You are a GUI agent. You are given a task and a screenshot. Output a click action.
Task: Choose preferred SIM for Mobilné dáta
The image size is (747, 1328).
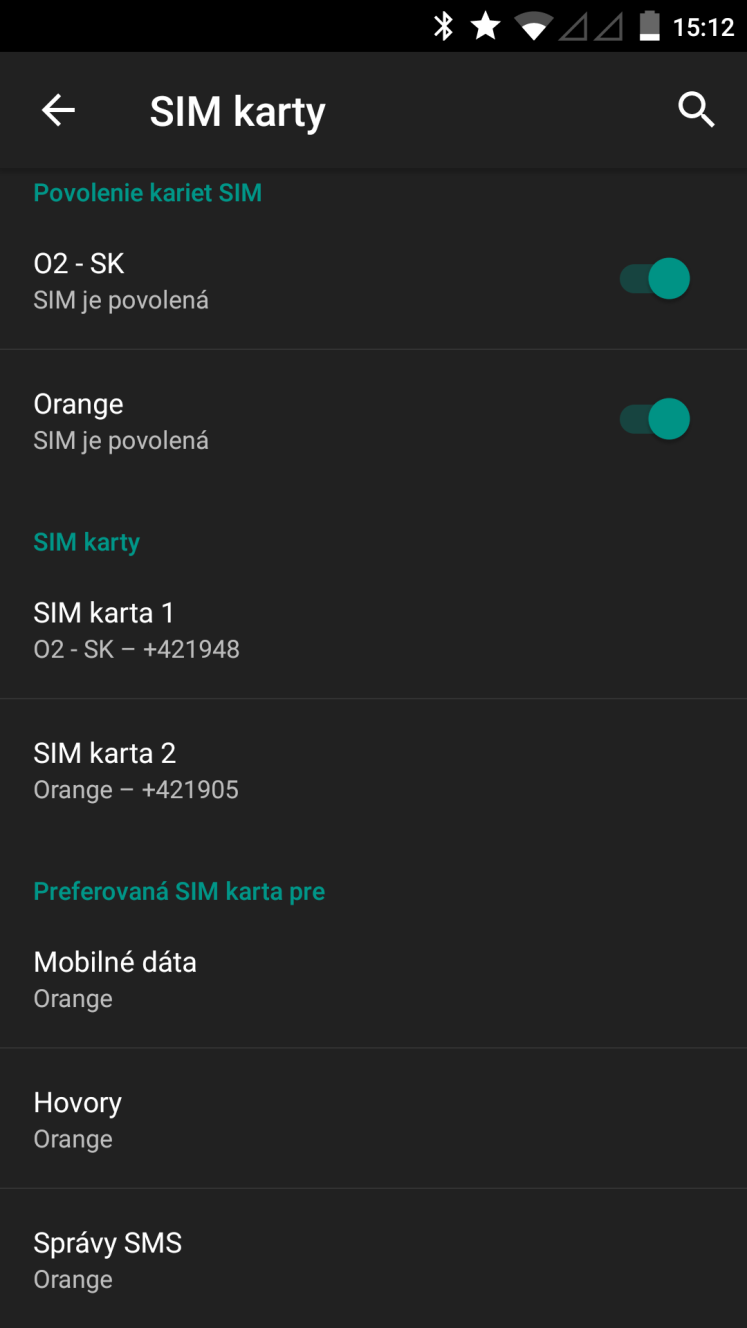(373, 979)
